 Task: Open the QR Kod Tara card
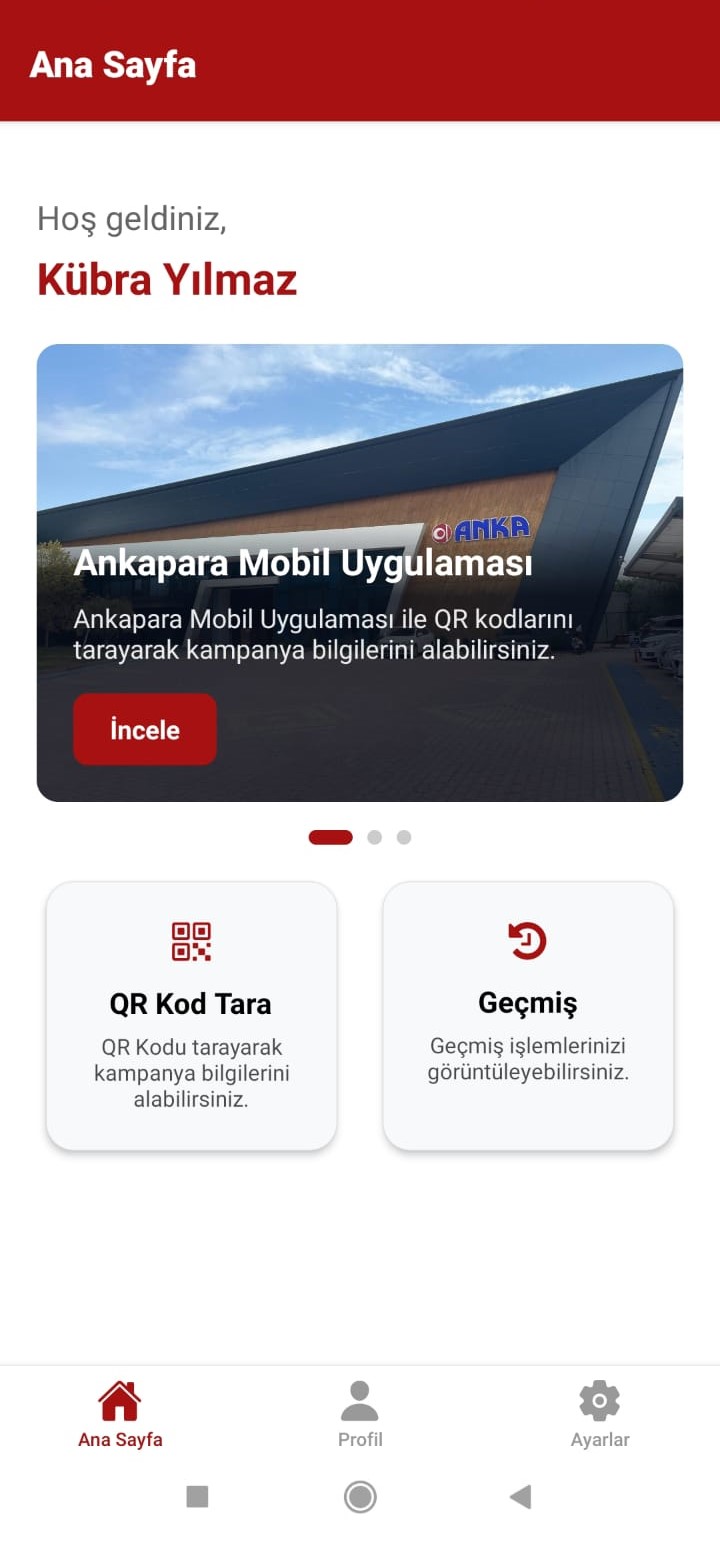(190, 1015)
